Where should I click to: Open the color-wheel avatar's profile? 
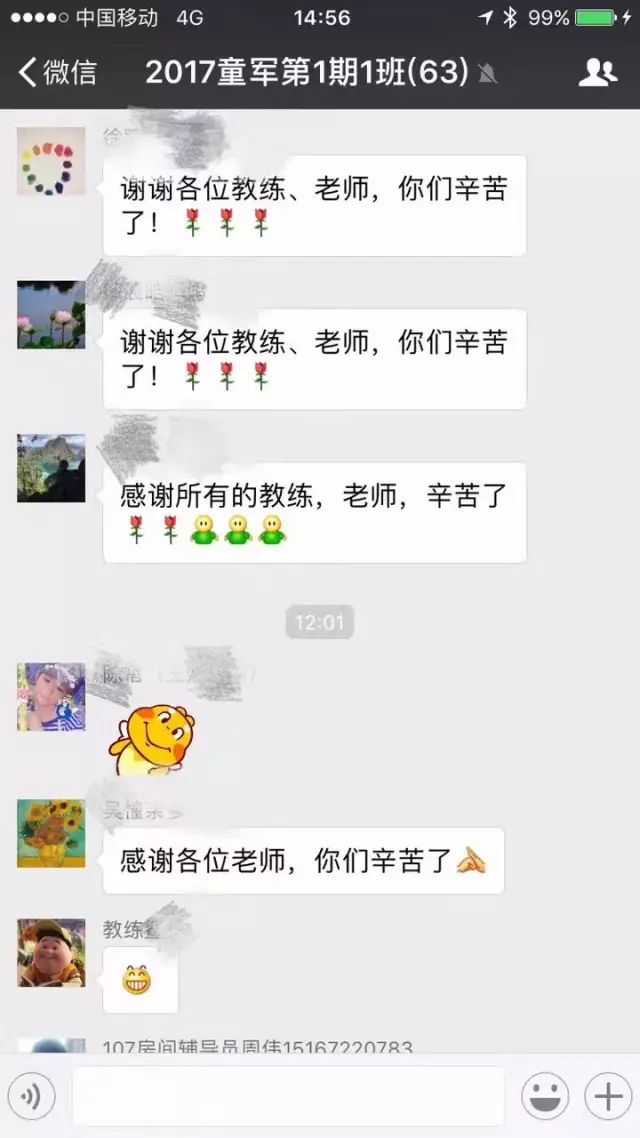pos(51,161)
